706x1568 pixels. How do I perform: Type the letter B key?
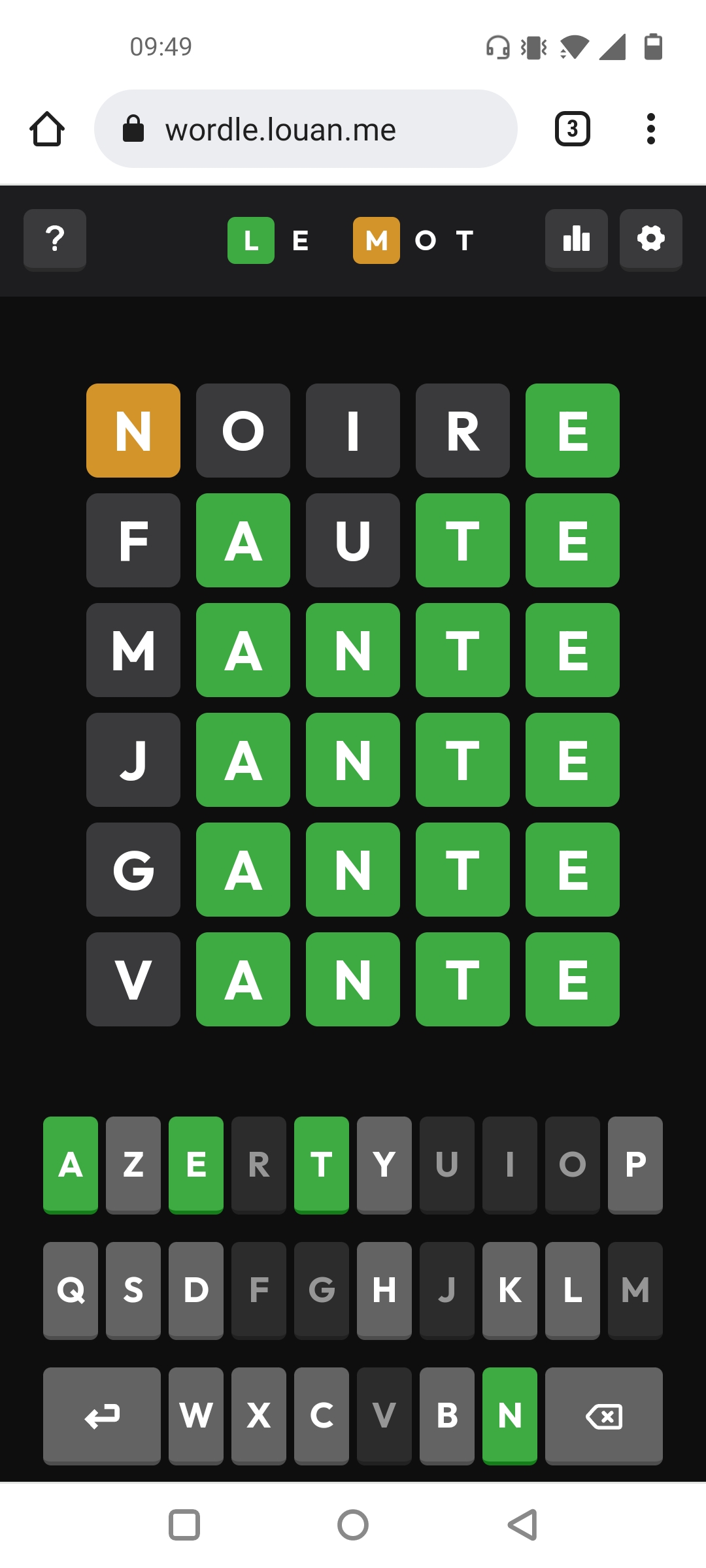[447, 1416]
